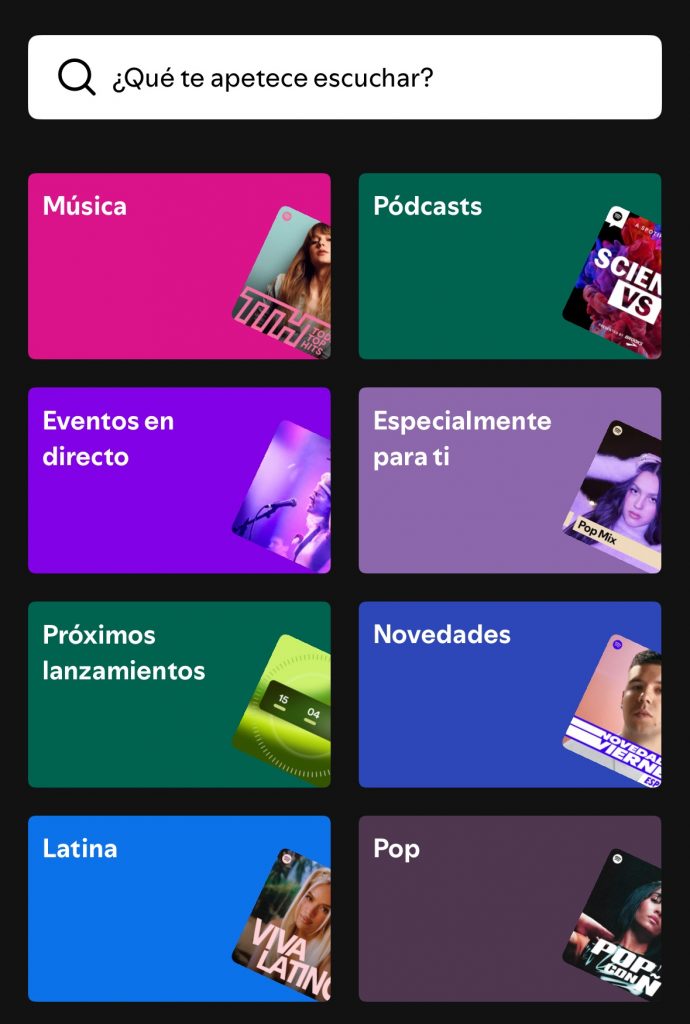This screenshot has height=1024, width=690.
Task: Explore the Latina genre card
Action: tap(179, 908)
